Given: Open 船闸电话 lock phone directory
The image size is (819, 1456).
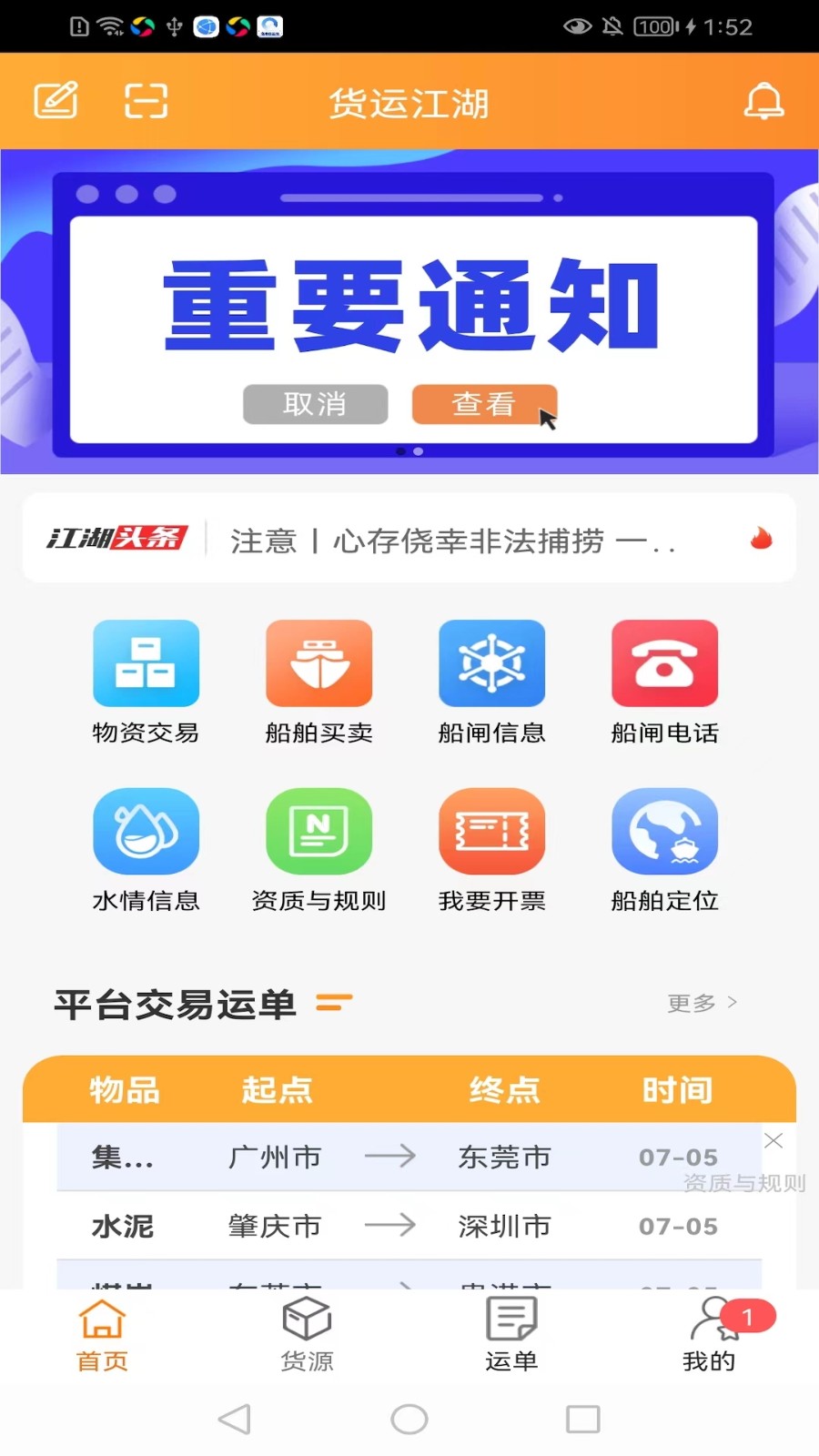Looking at the screenshot, I should coord(664,681).
